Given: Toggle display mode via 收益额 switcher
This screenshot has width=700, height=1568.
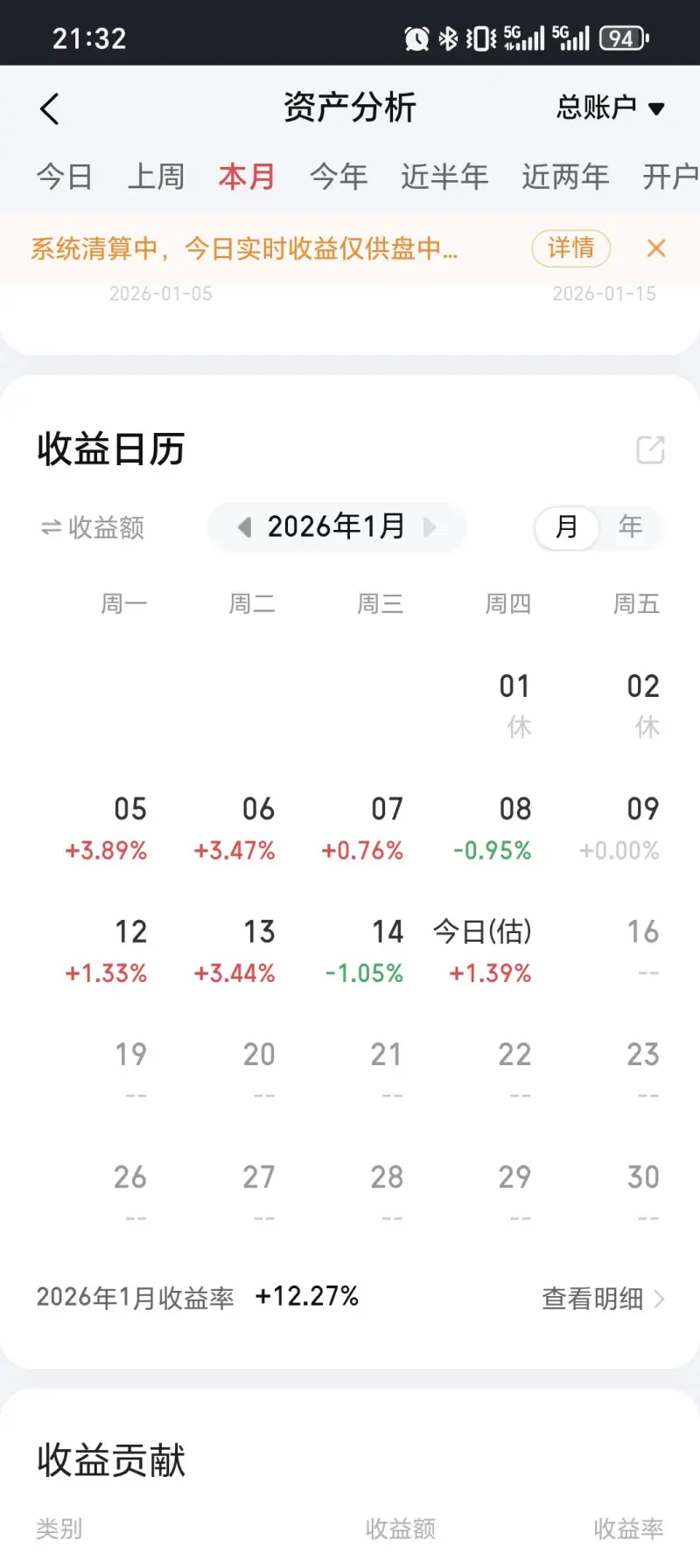Looking at the screenshot, I should pyautogui.click(x=92, y=527).
